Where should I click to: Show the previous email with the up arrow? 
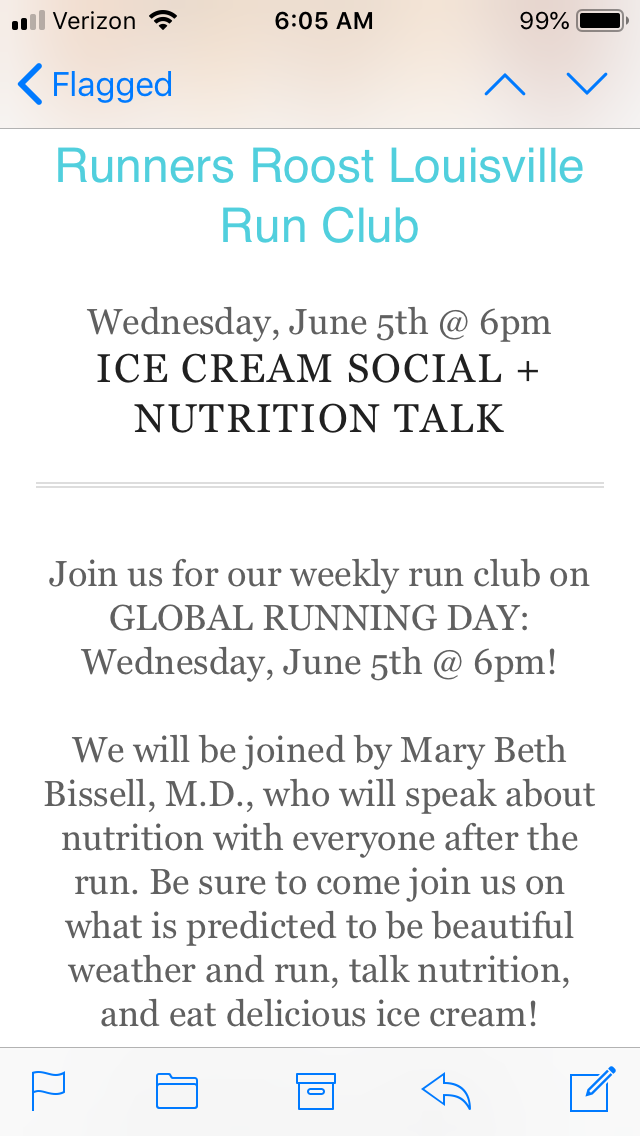[505, 84]
